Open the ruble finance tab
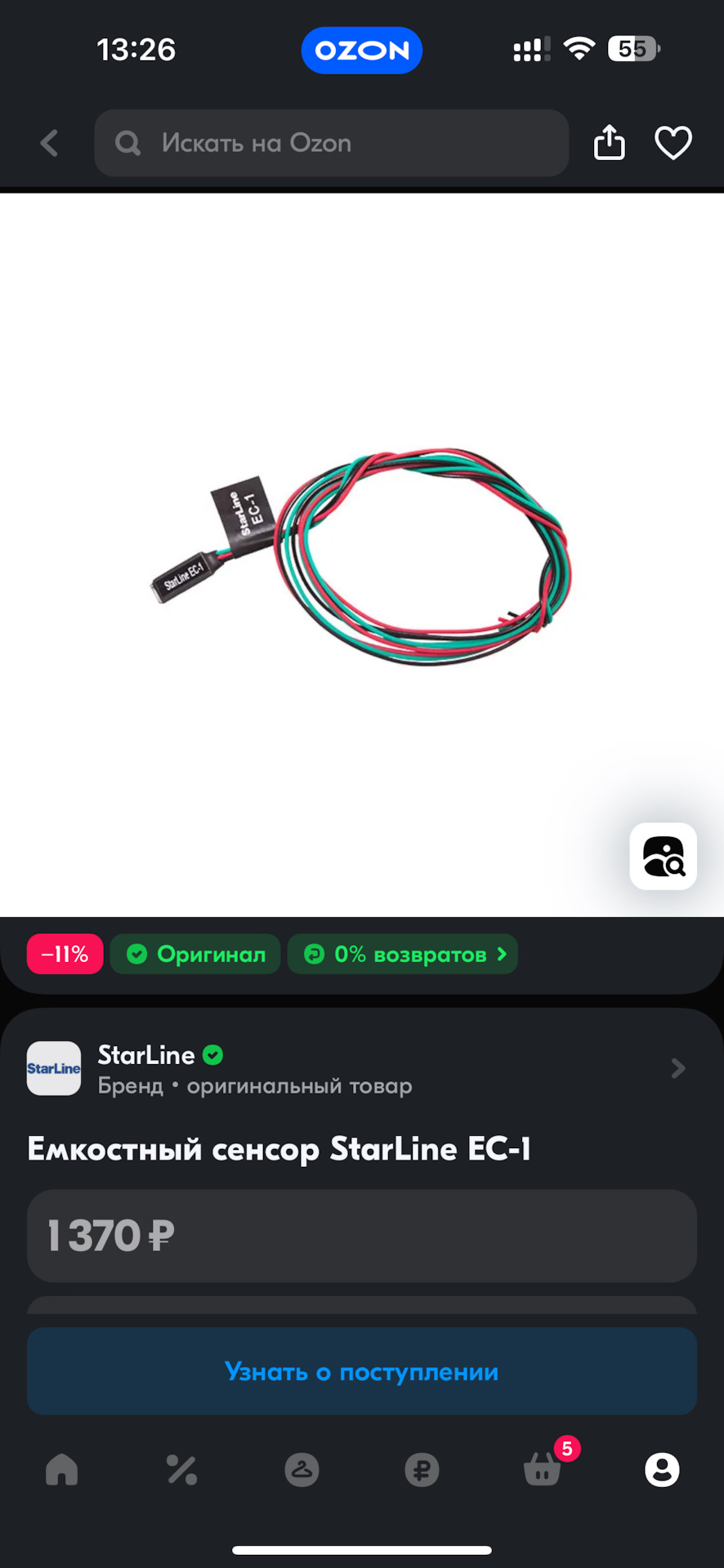Screen dimensions: 724x1568 coord(422,1470)
